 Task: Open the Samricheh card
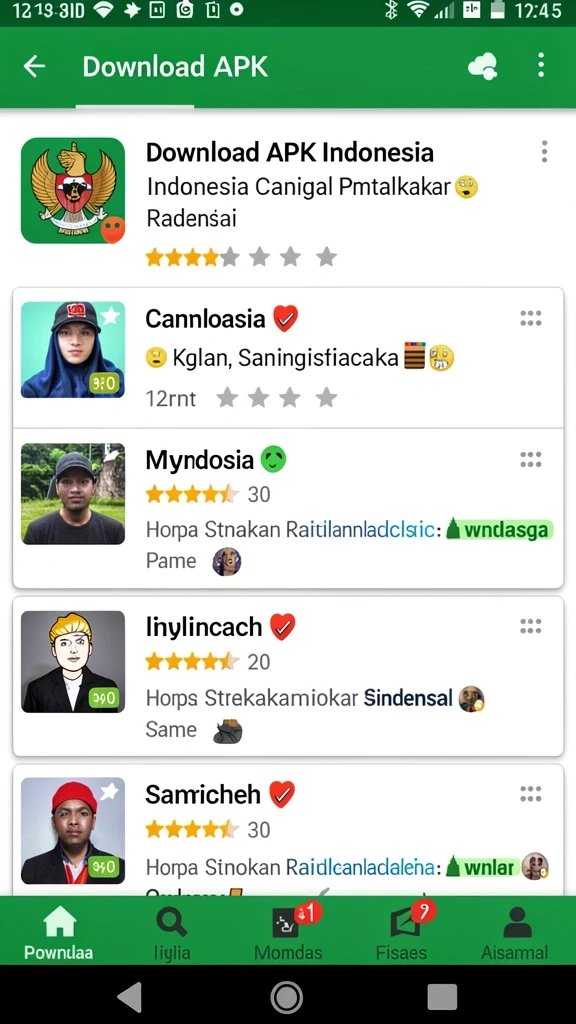point(288,829)
